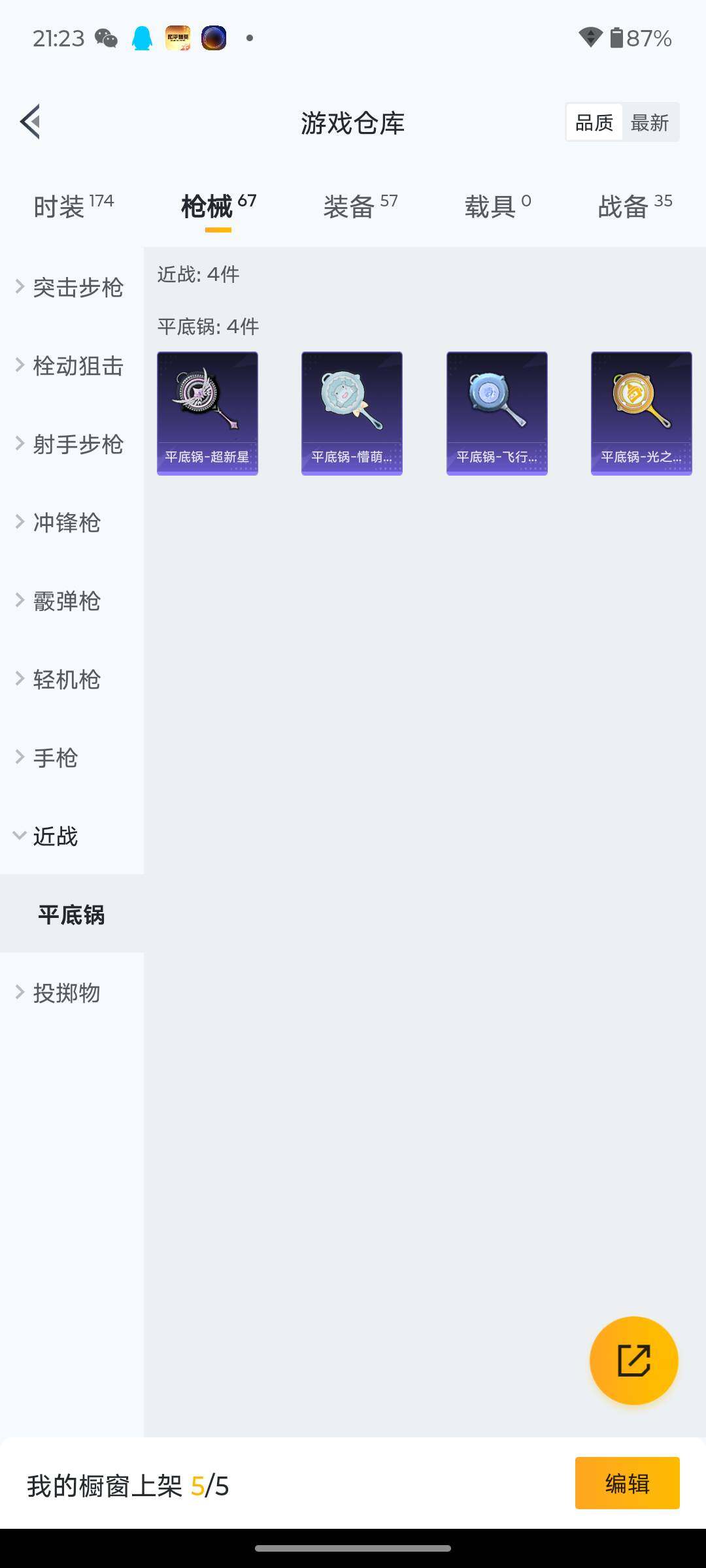Open the 平底锅-超新星 item
The width and height of the screenshot is (706, 1568).
point(207,413)
